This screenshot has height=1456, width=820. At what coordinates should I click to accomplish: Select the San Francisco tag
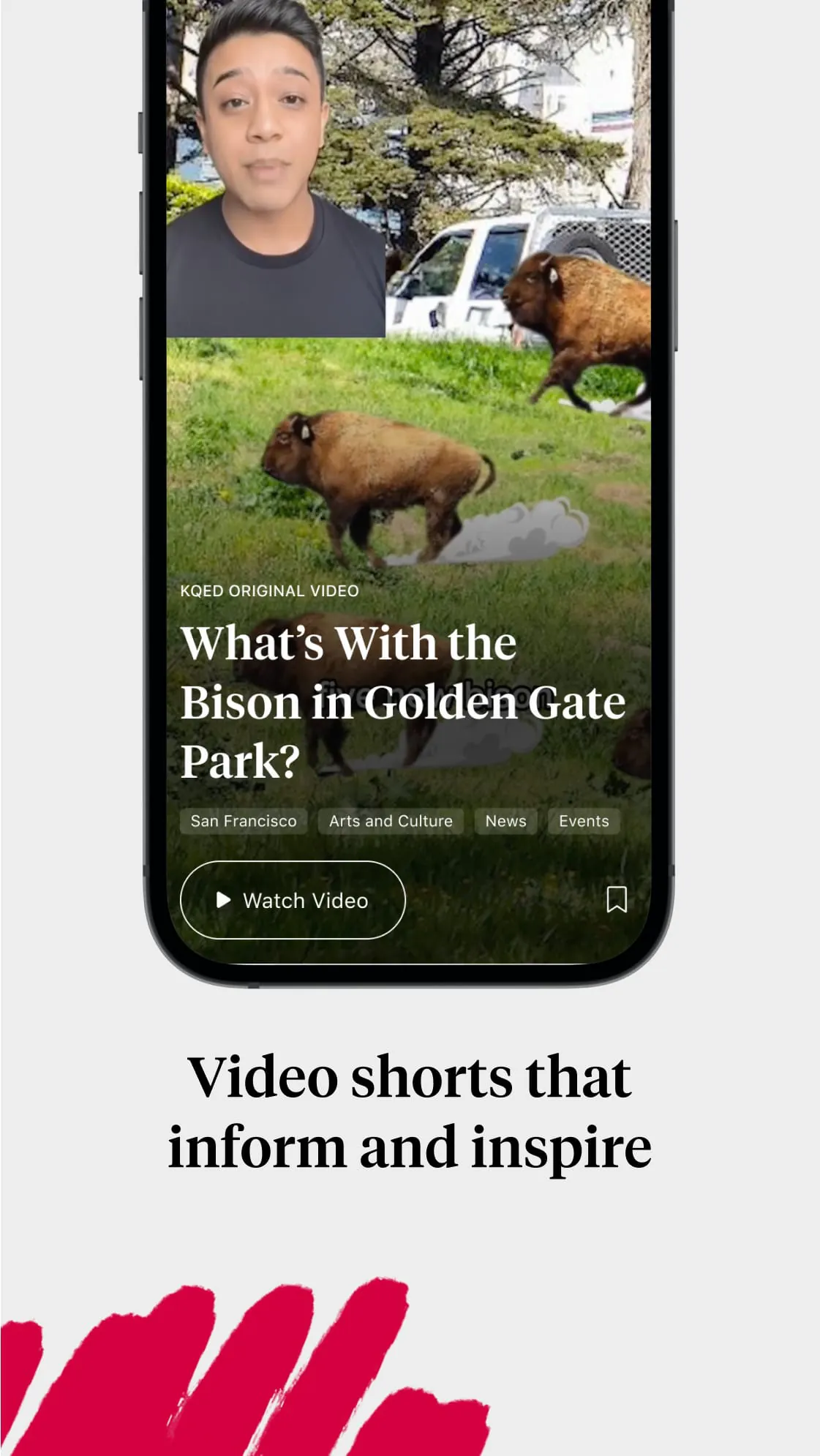243,821
